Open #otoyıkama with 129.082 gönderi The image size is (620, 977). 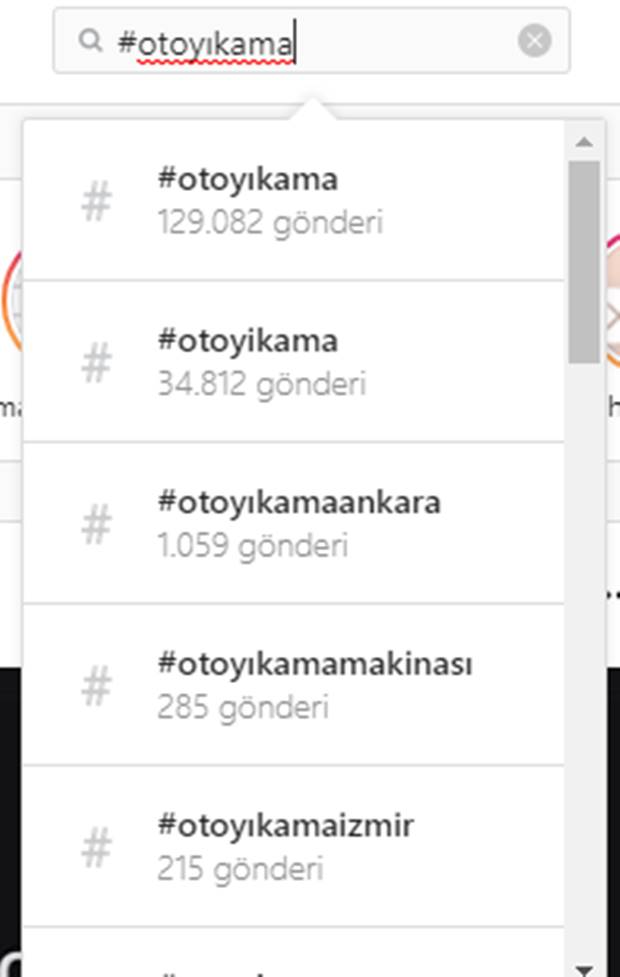click(x=292, y=200)
